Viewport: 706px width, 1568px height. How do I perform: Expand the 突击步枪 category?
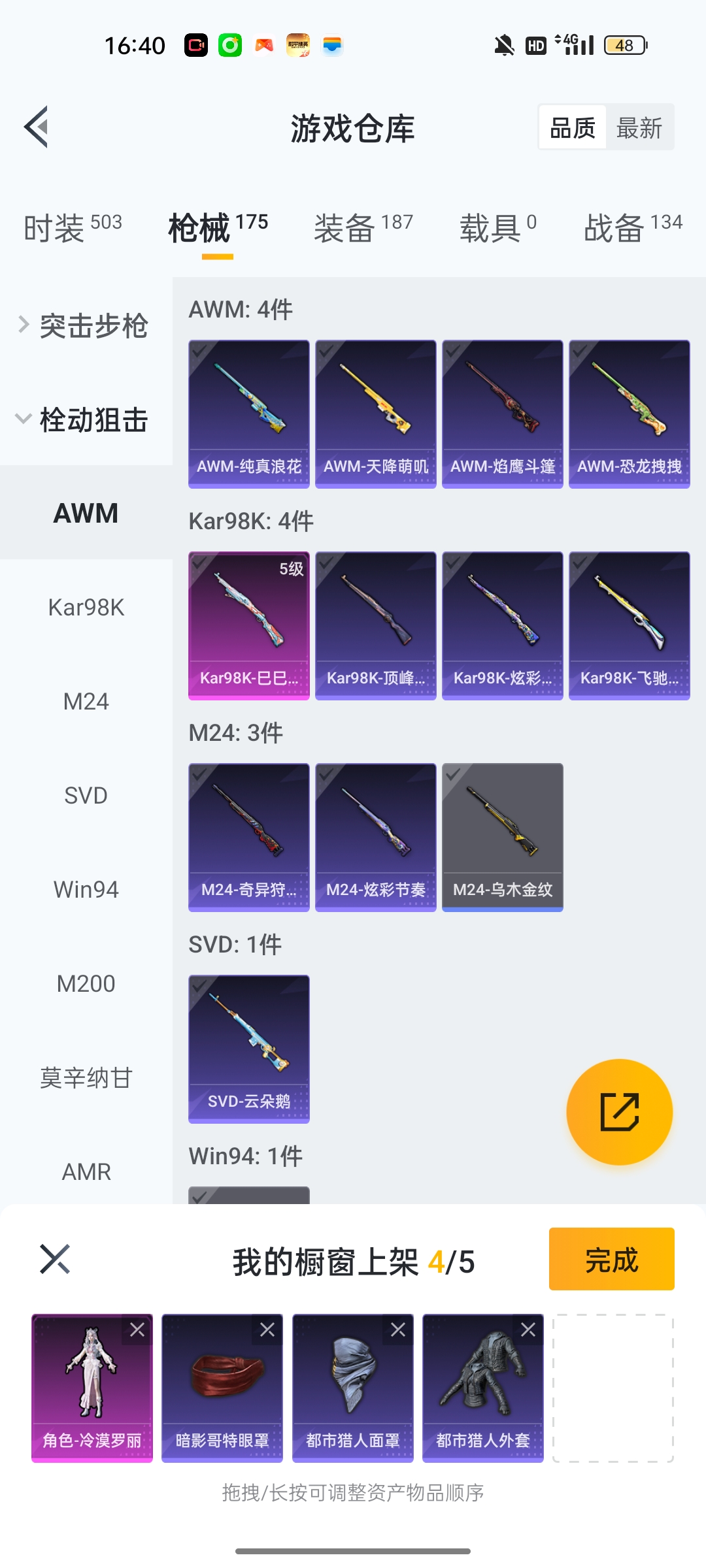pyautogui.click(x=85, y=325)
